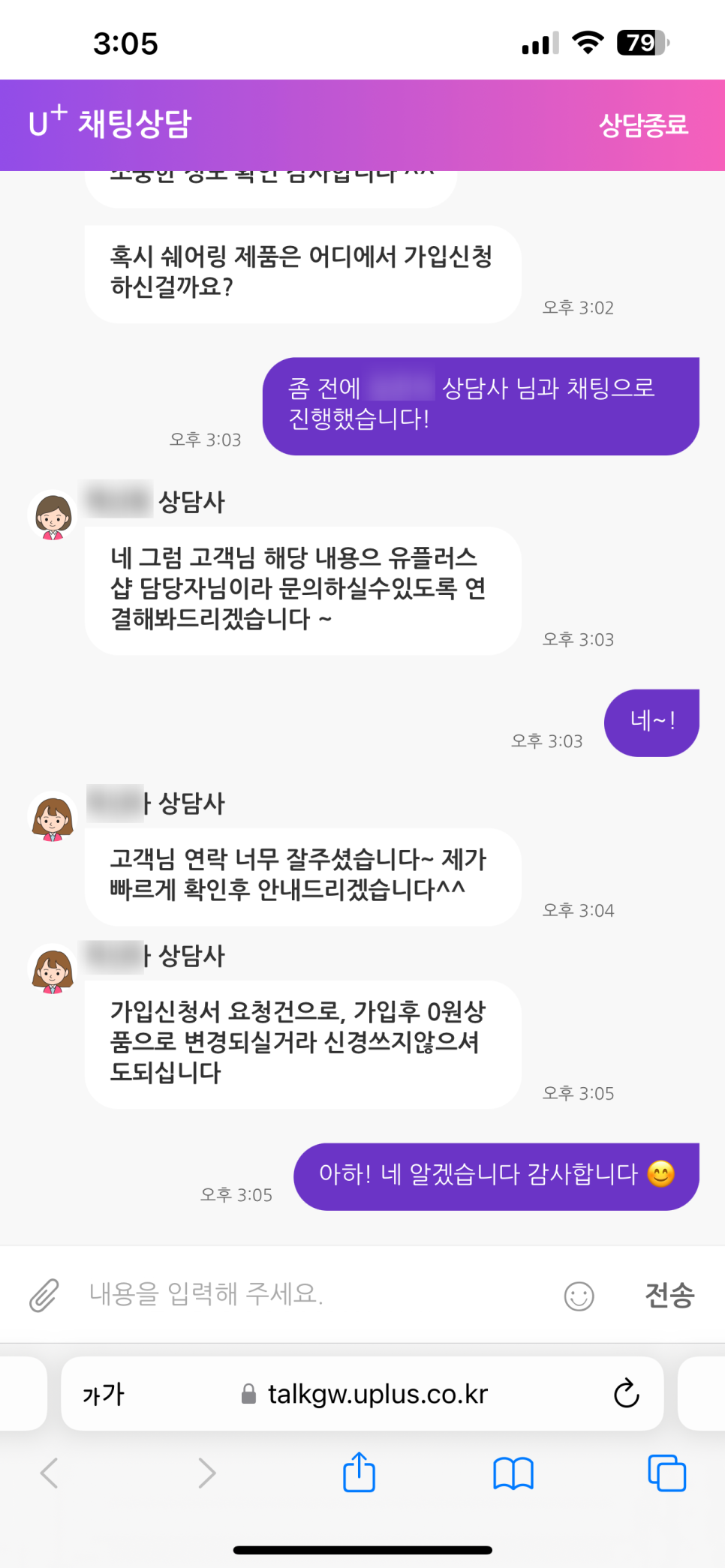
Task: Open Safari's 가가 text size menu
Action: pyautogui.click(x=104, y=1394)
